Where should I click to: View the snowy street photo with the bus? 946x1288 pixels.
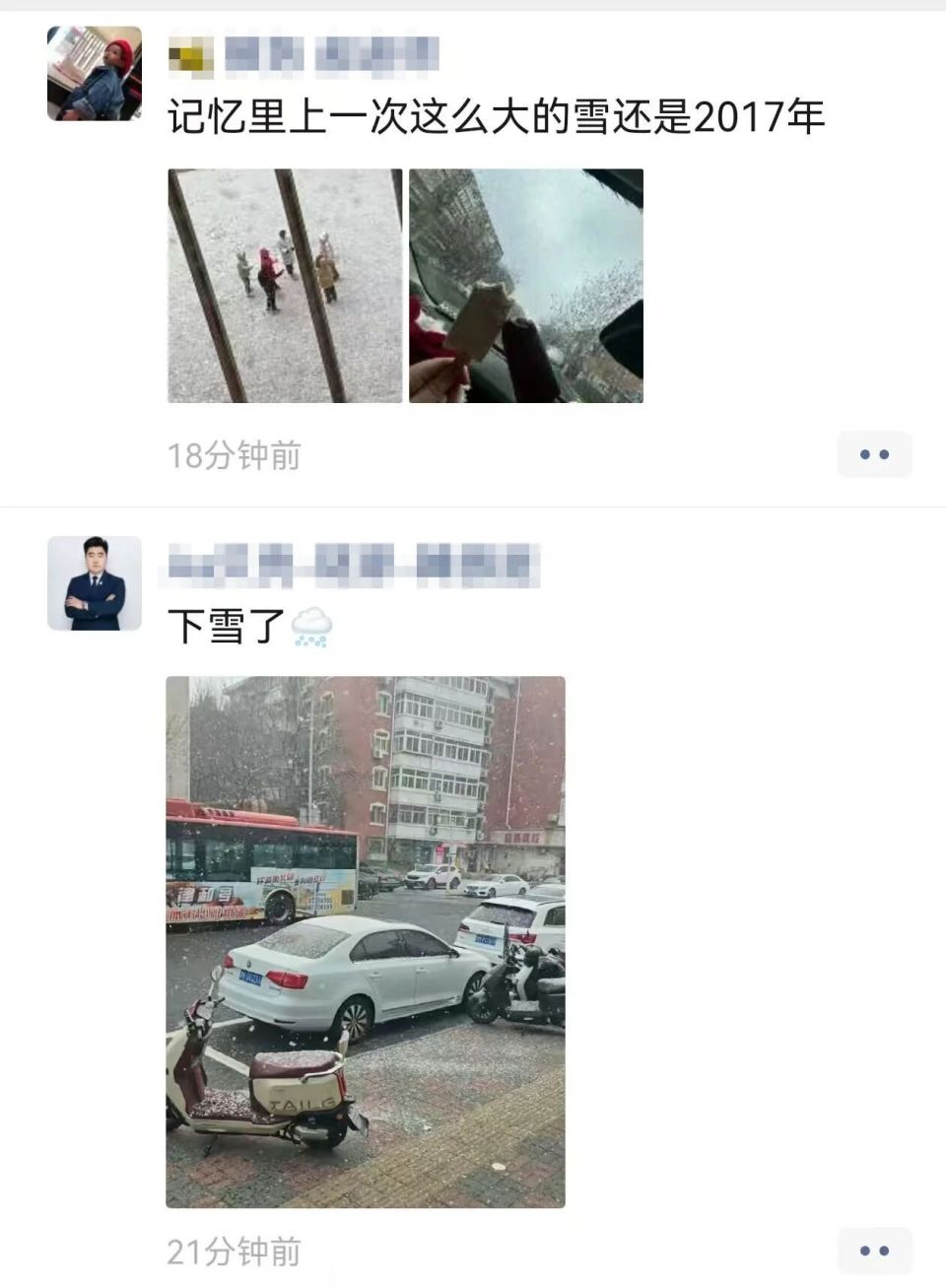coord(365,941)
